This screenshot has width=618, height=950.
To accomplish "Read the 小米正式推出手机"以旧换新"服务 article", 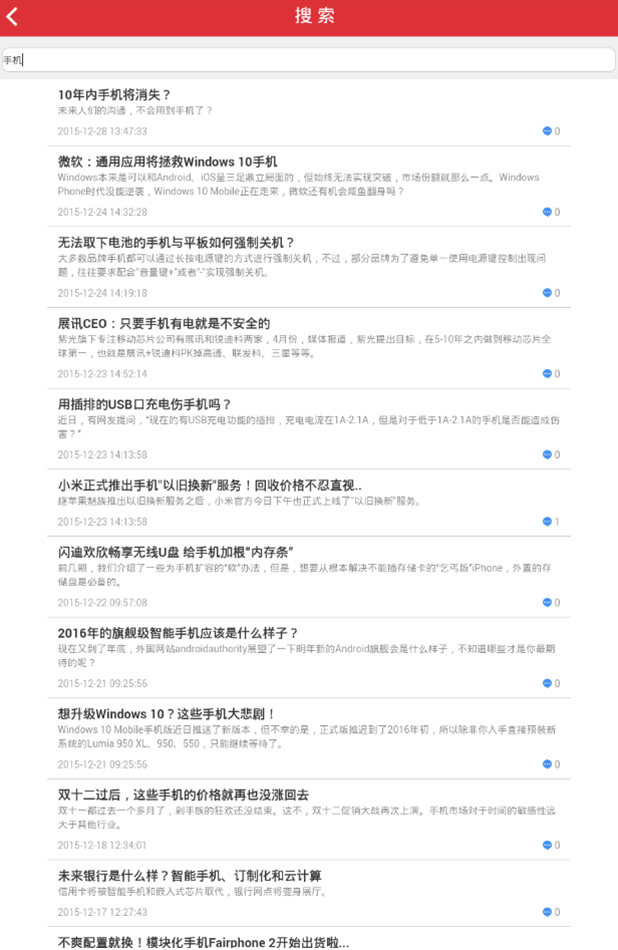I will tap(210, 485).
